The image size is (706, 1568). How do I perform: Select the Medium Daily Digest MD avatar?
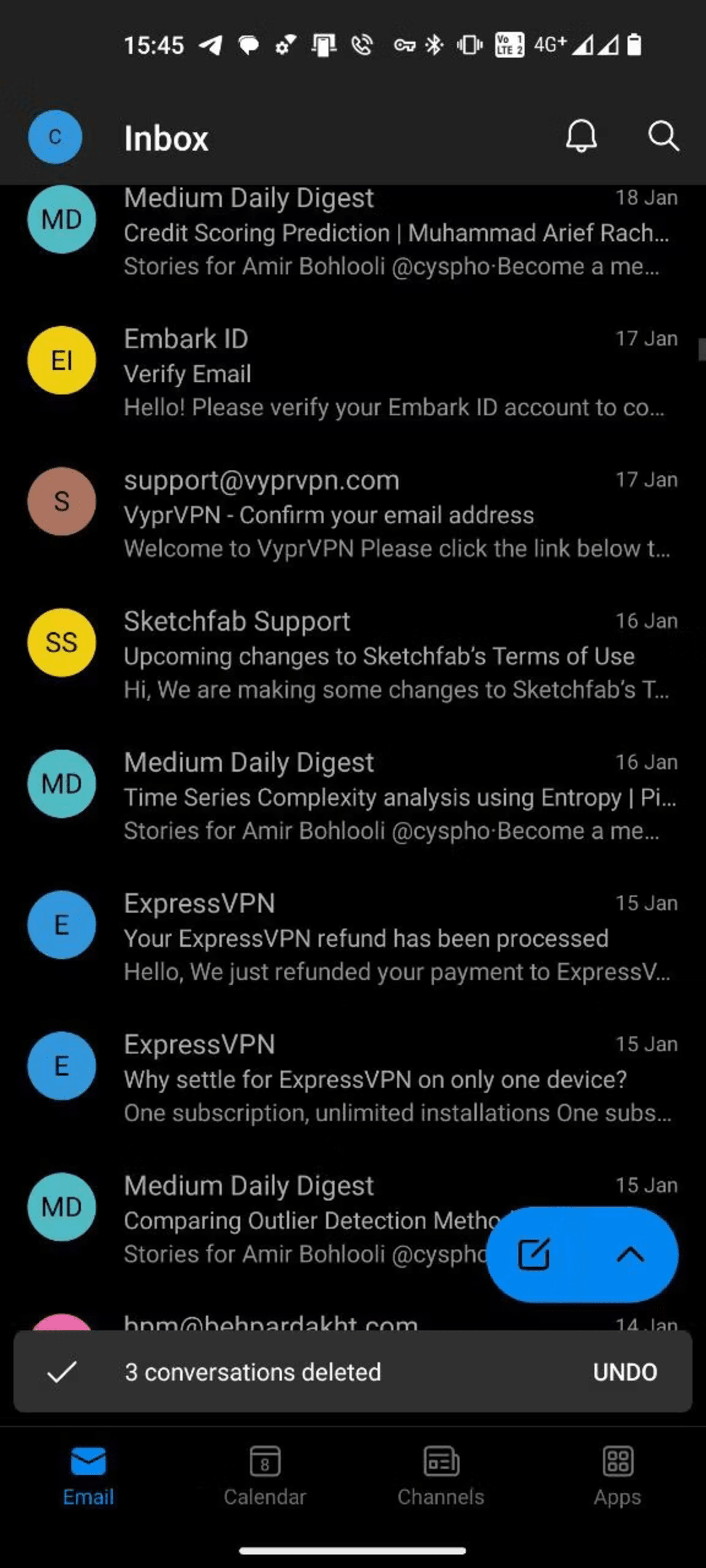coord(61,219)
